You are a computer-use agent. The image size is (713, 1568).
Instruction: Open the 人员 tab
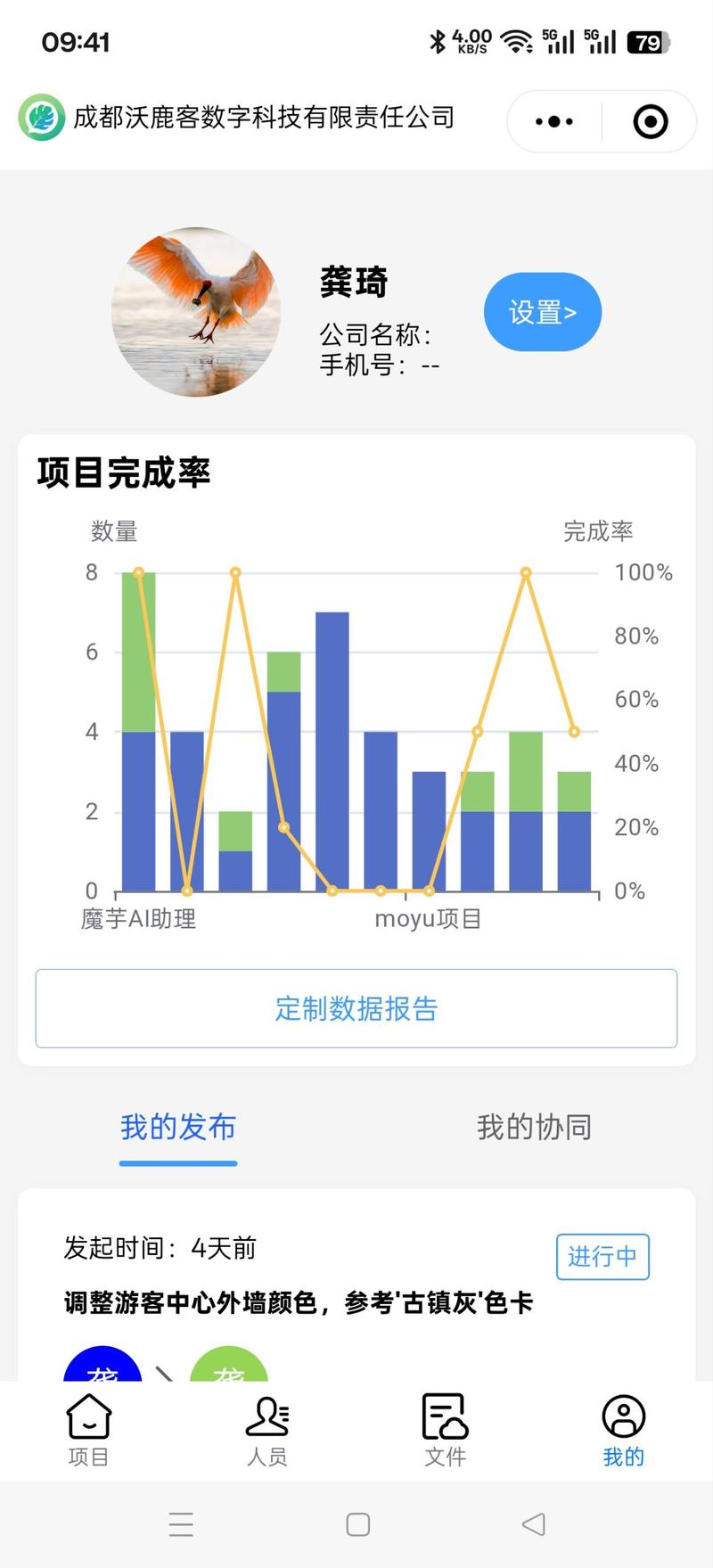(x=267, y=1431)
